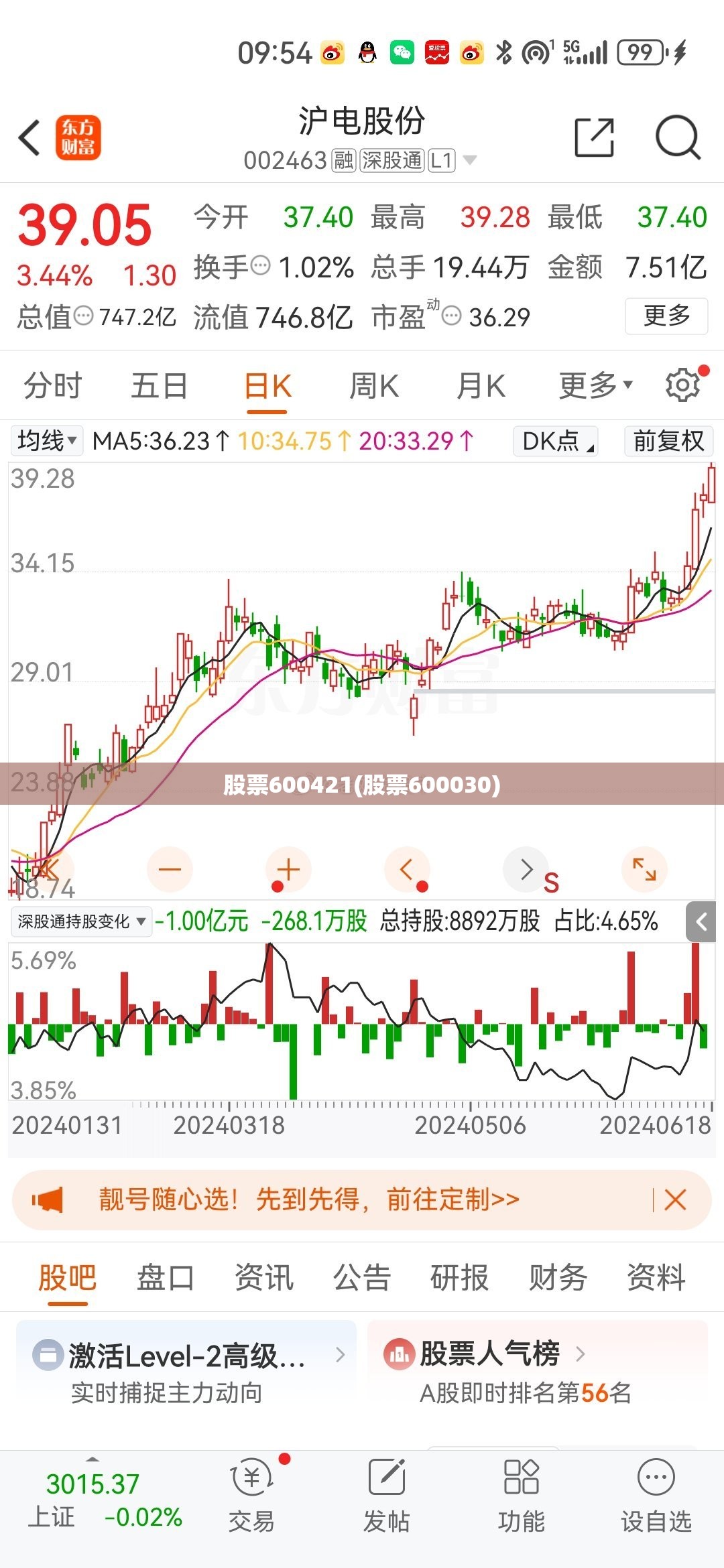Switch to 周K chart tab
Image resolution: width=724 pixels, height=1568 pixels.
tap(374, 386)
